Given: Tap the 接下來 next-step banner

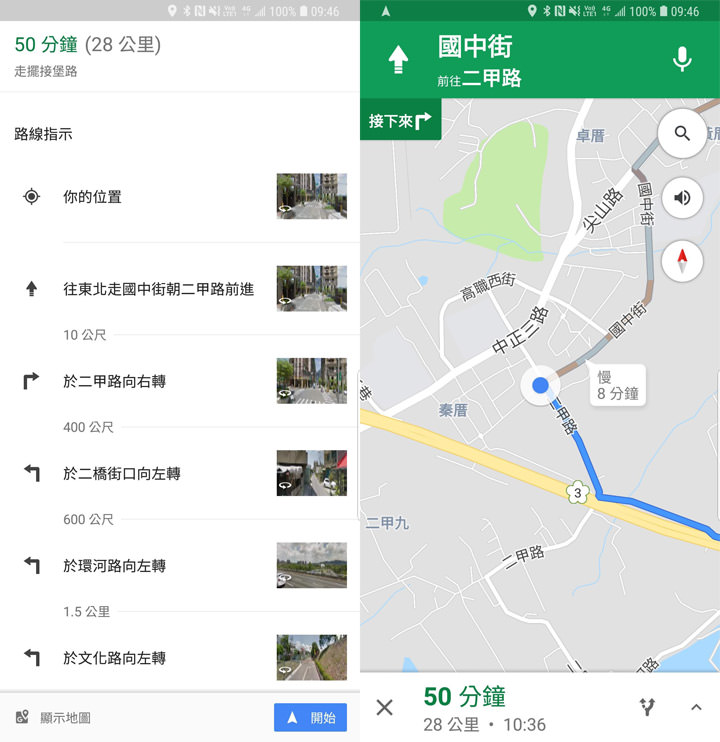Looking at the screenshot, I should pos(400,119).
